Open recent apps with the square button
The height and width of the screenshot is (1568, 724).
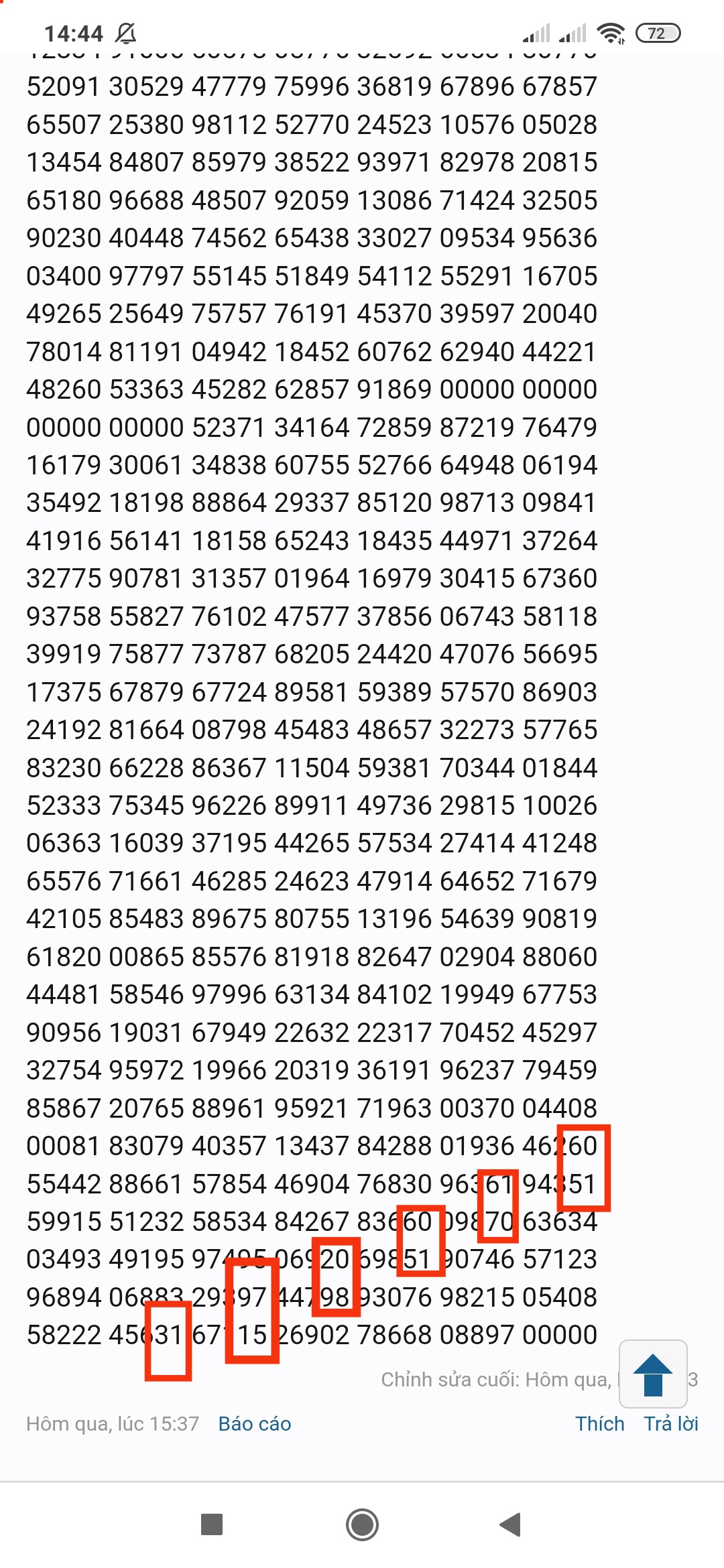[212, 1524]
